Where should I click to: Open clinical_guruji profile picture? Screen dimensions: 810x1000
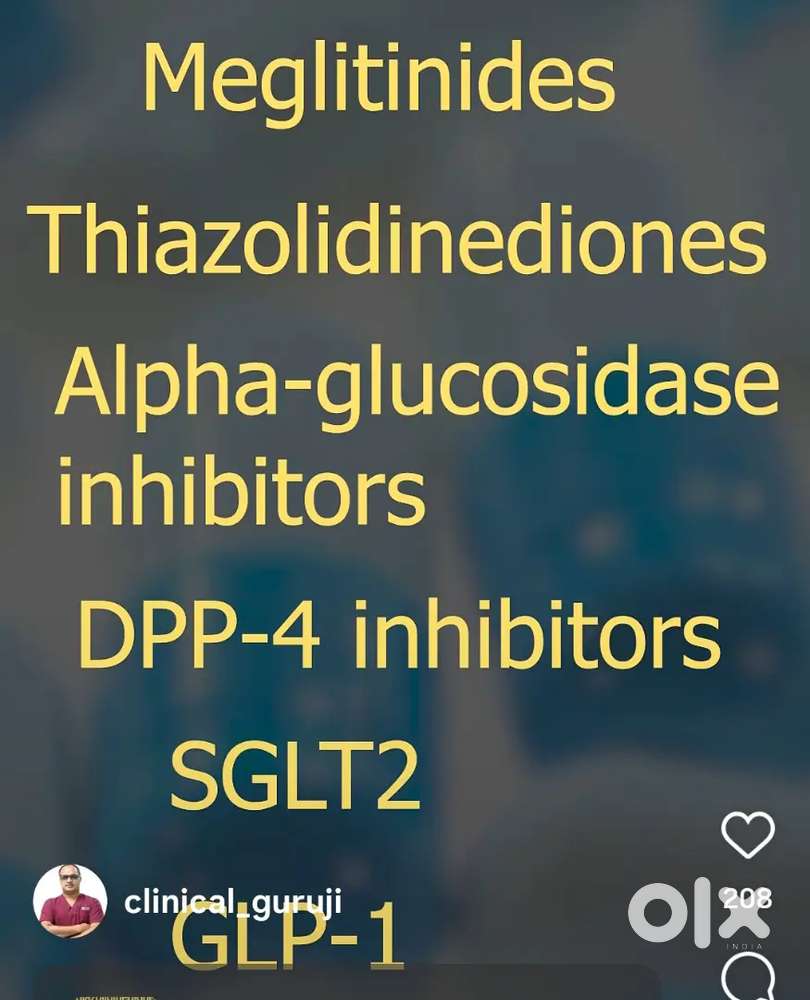tap(70, 901)
